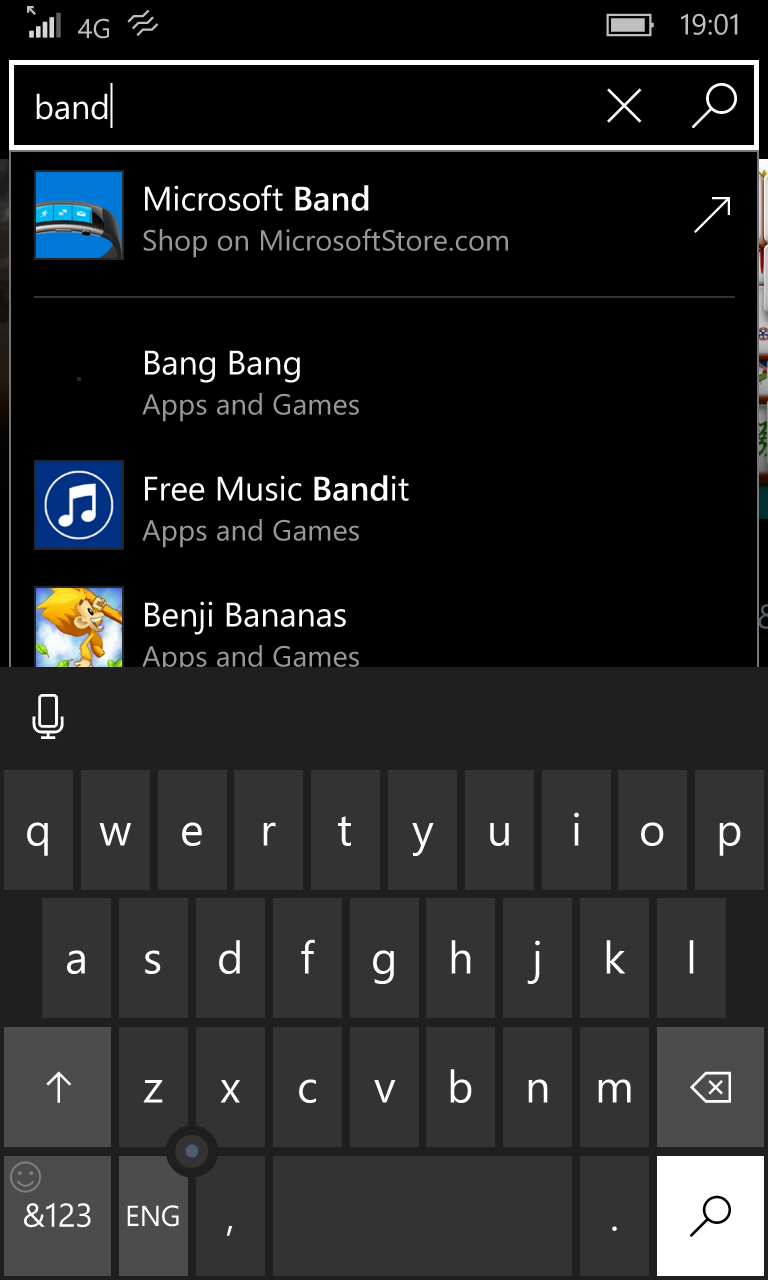Start voice input with the microphone
The image size is (768, 1280).
point(48,718)
